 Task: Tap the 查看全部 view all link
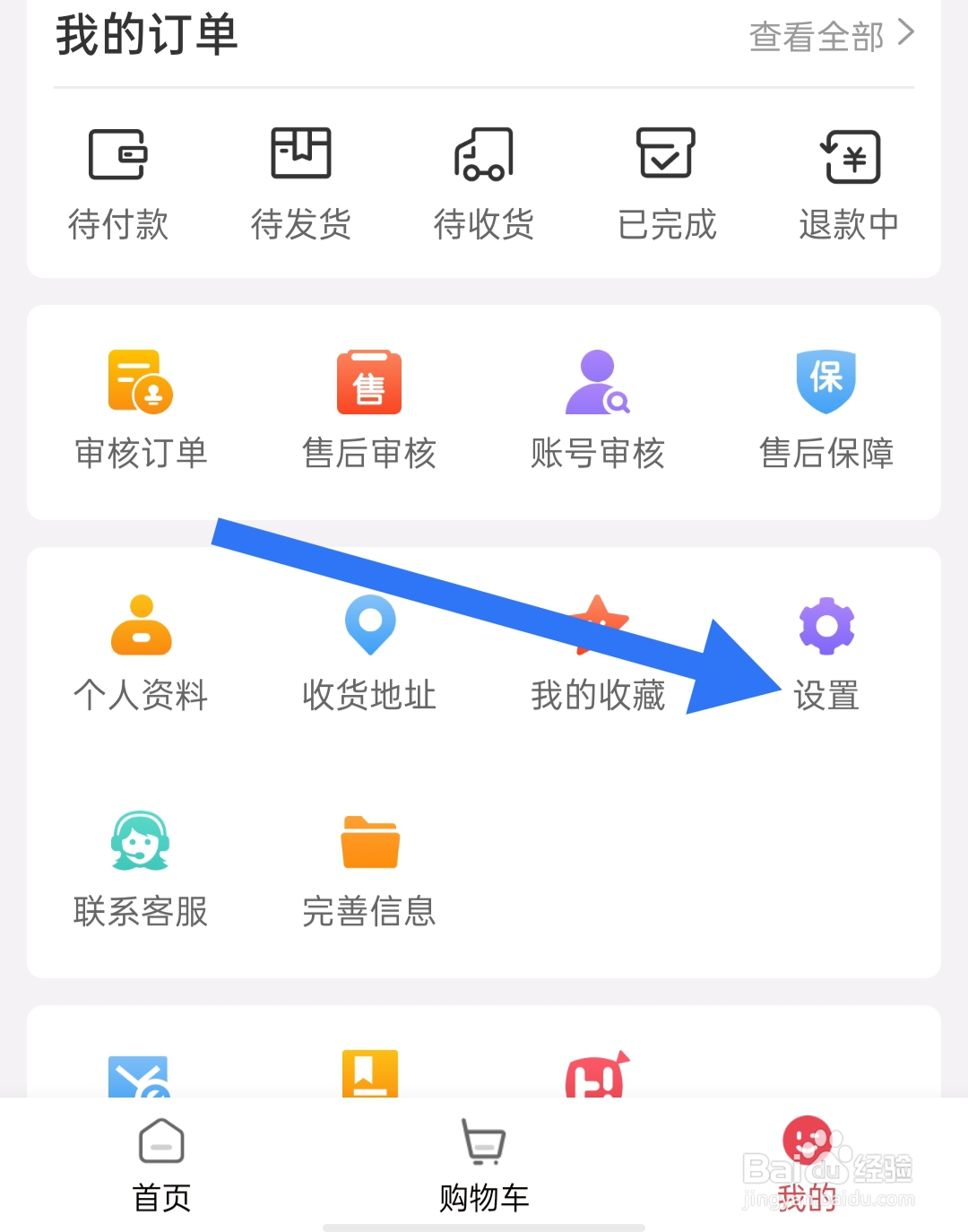pos(816,36)
